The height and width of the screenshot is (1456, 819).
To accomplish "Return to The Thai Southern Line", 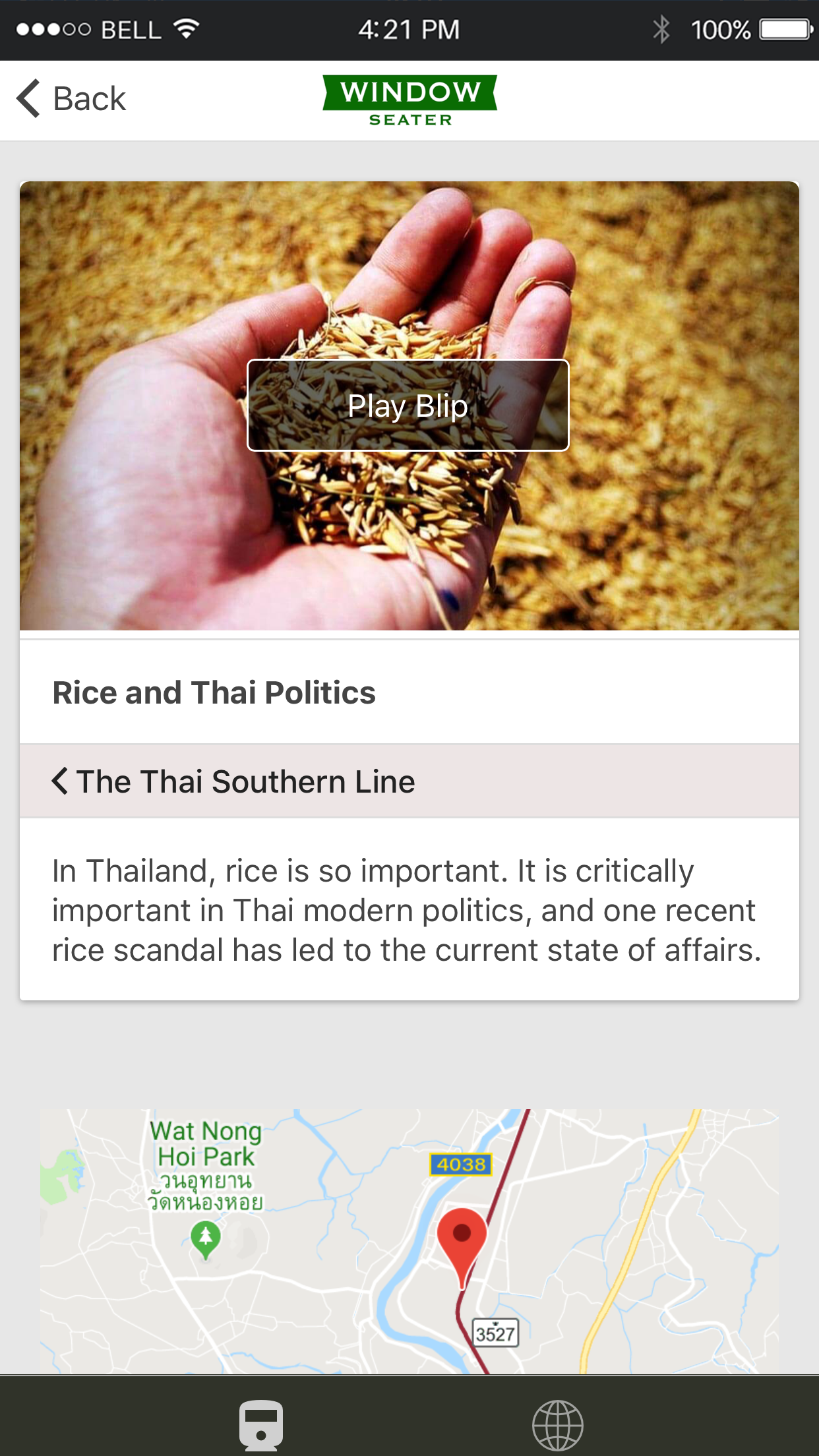I will click(x=233, y=781).
